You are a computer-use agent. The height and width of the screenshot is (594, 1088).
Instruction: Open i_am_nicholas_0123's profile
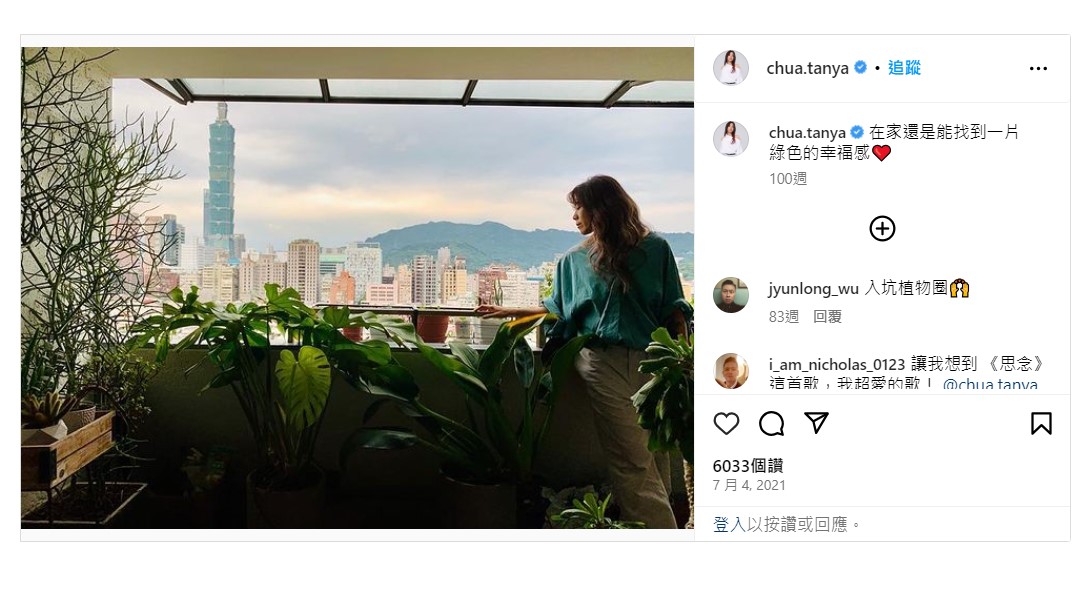click(836, 364)
